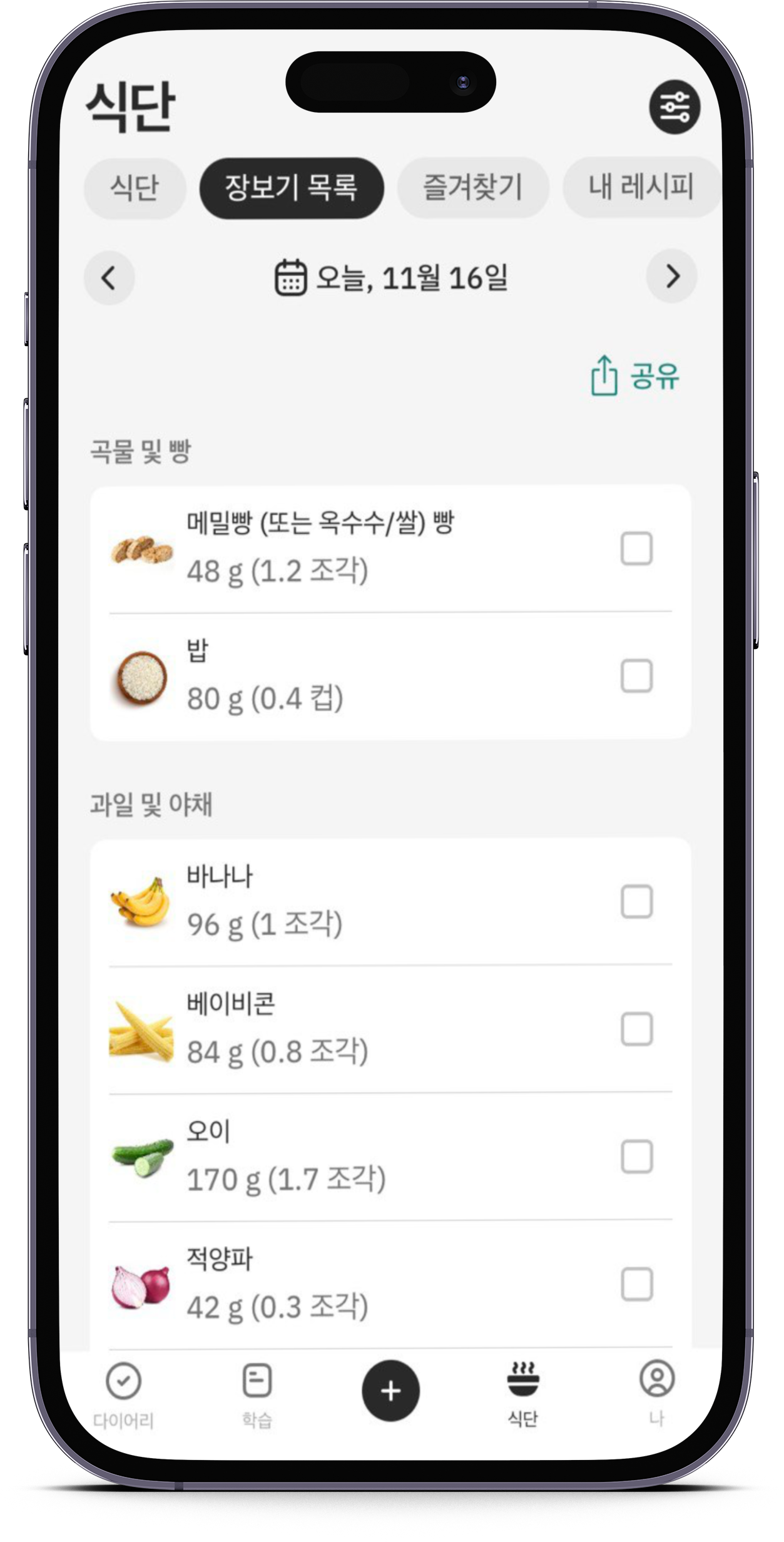Image resolution: width=784 pixels, height=1542 pixels.
Task: Share the shopping list via 공유
Action: [x=634, y=375]
